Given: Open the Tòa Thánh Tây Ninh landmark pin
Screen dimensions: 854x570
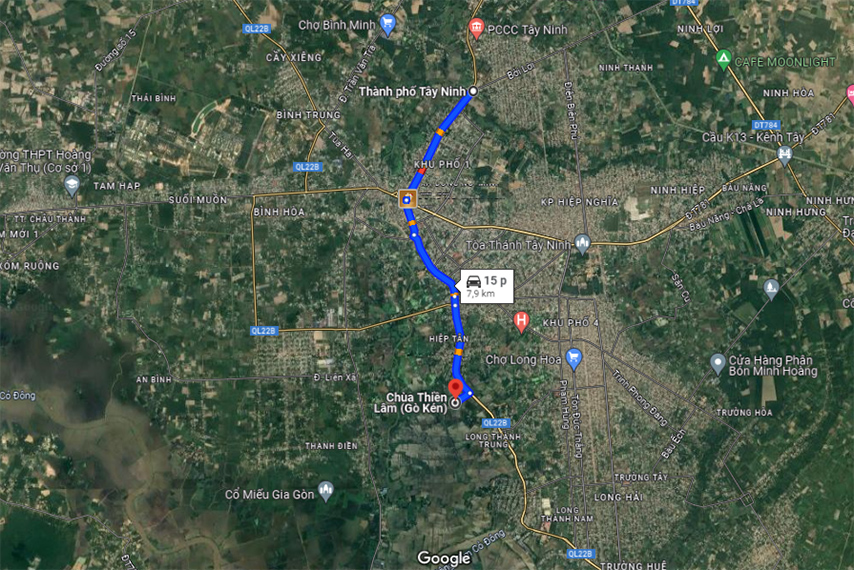Looking at the screenshot, I should click(x=583, y=243).
